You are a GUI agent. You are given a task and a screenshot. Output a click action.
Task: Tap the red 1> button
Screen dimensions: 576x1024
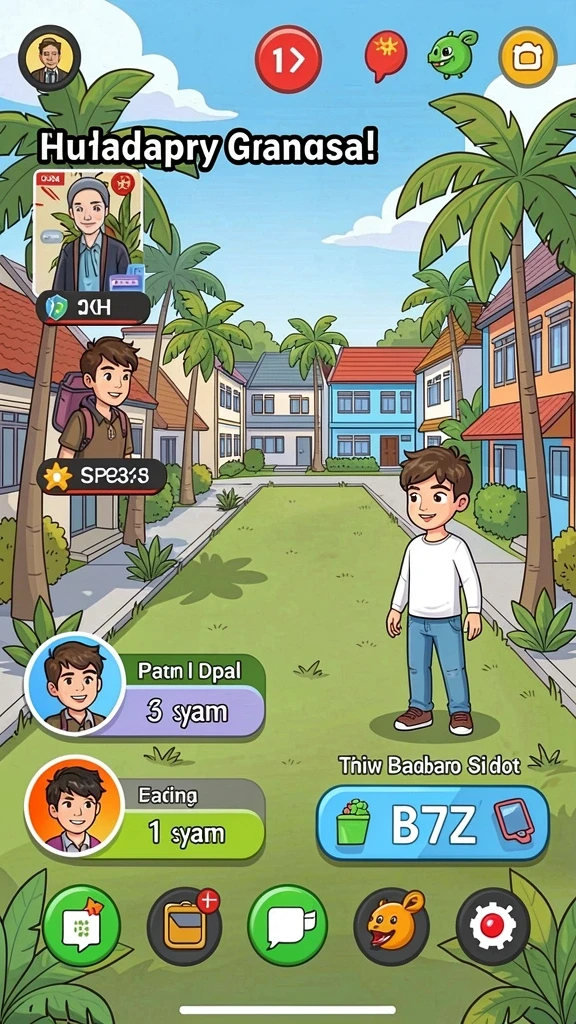288,59
